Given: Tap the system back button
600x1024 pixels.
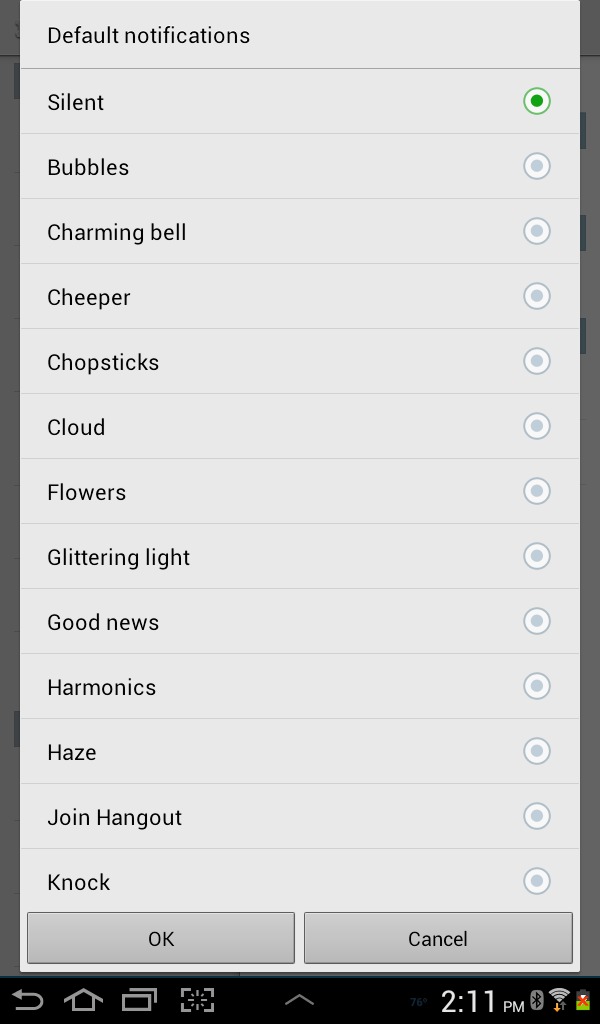Looking at the screenshot, I should [27, 1000].
